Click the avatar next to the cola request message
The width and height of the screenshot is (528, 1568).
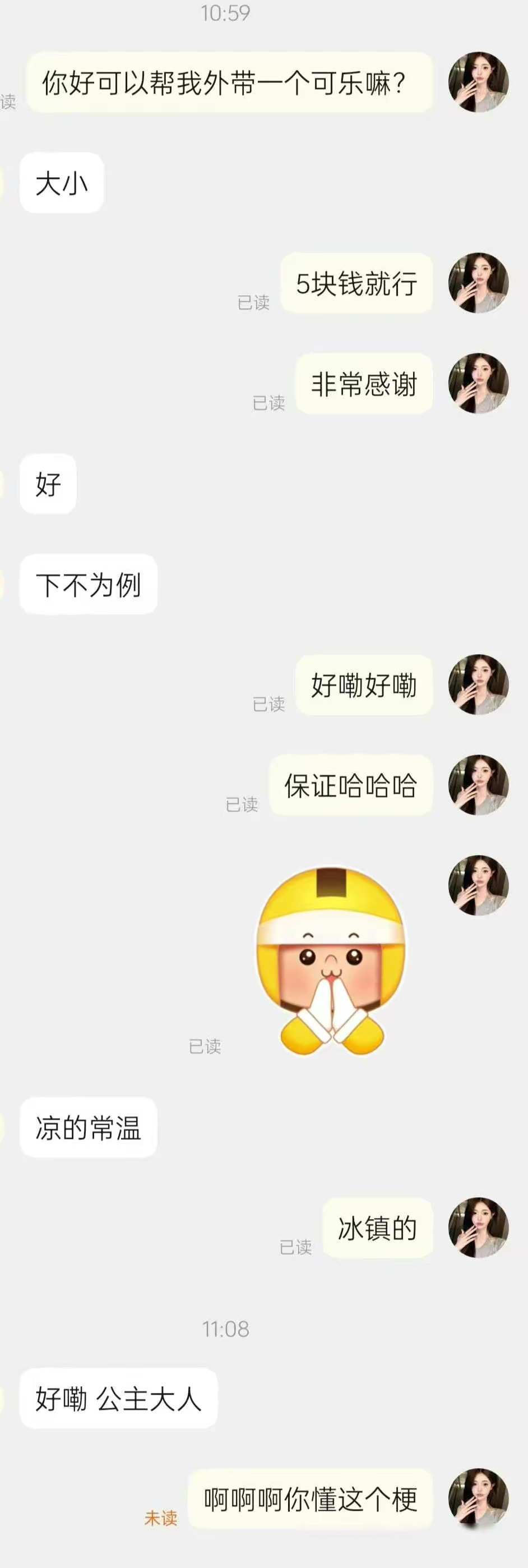pyautogui.click(x=478, y=82)
